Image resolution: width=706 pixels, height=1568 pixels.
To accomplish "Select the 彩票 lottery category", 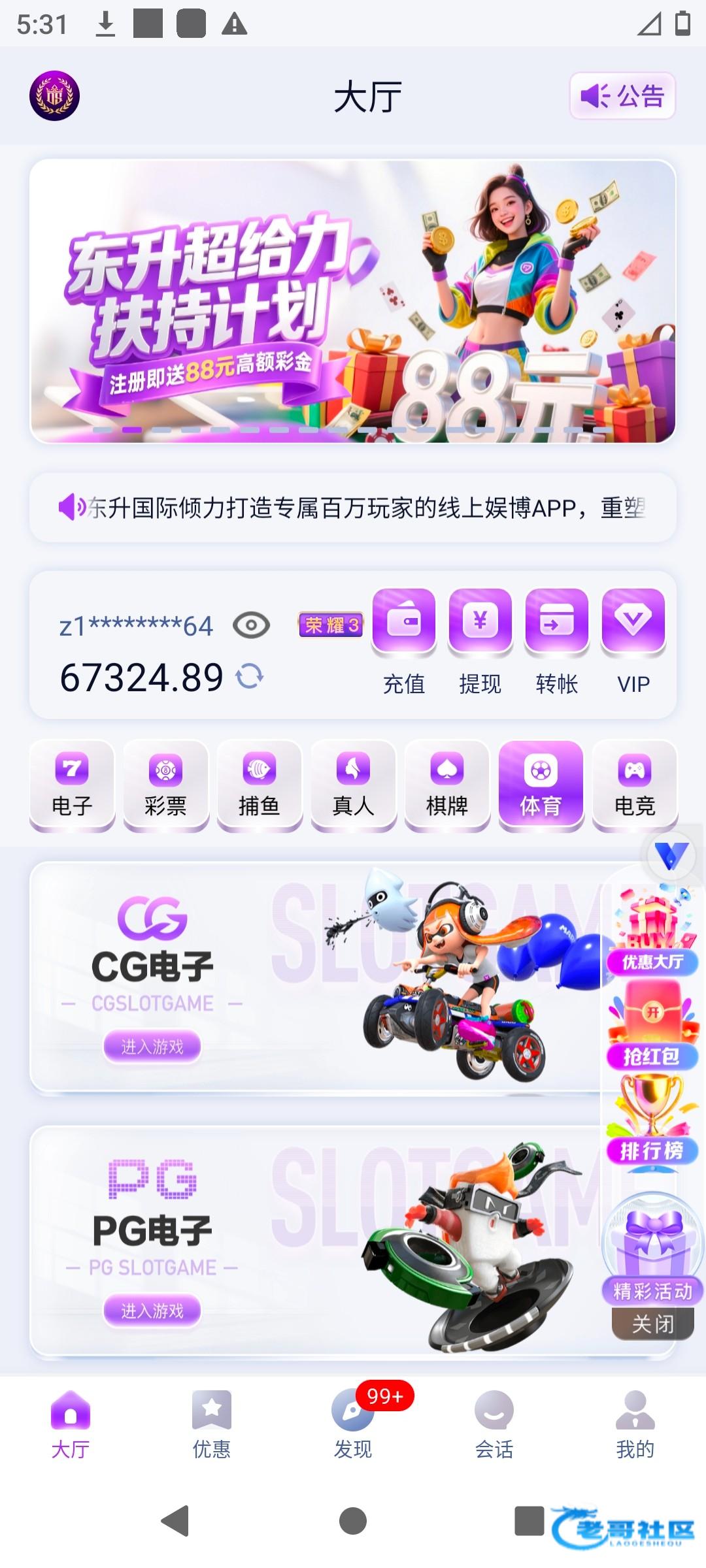I will [165, 785].
